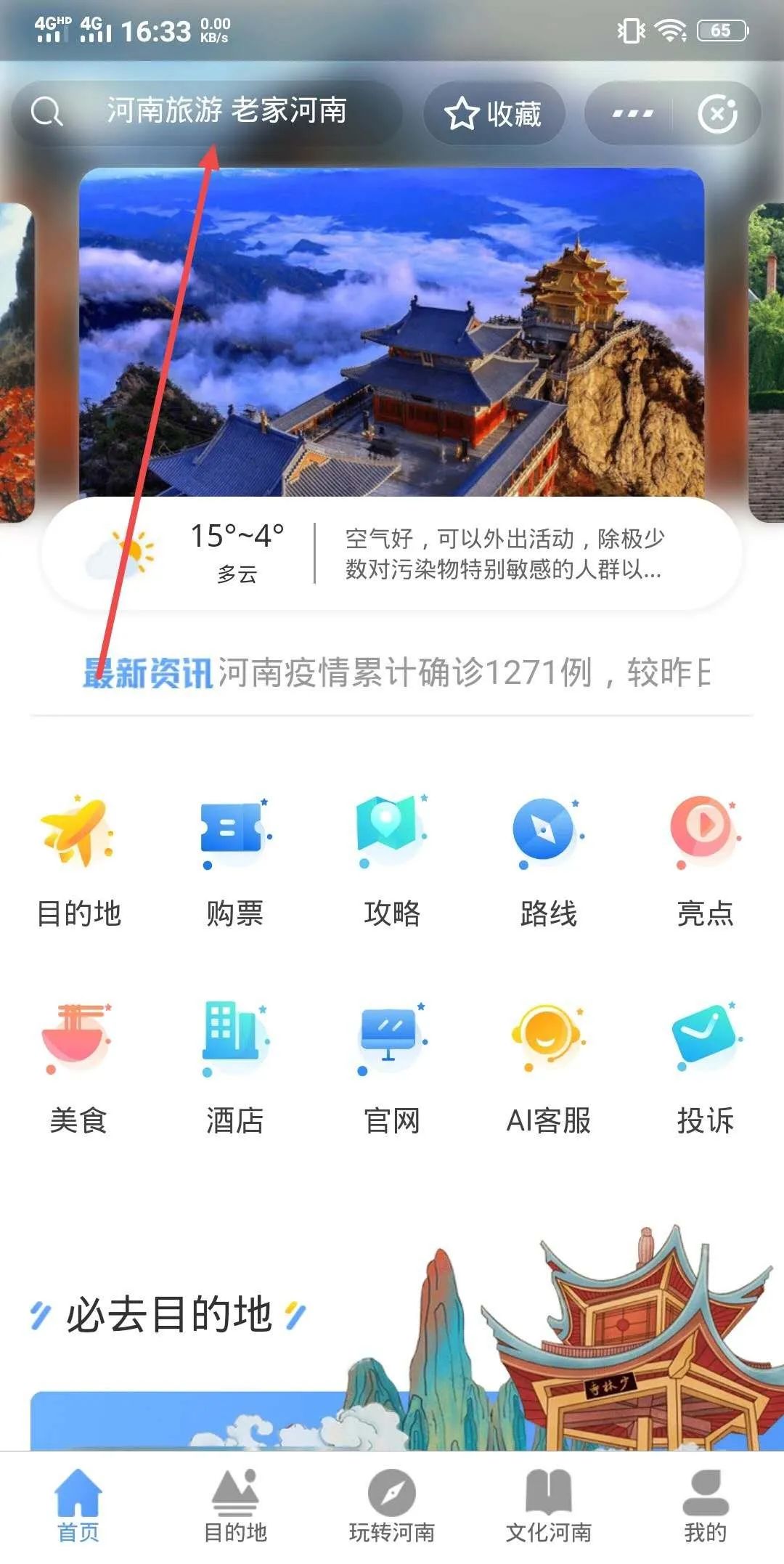Browse 美食 food section
Screen dimensions: 784x1564
click(x=78, y=1069)
